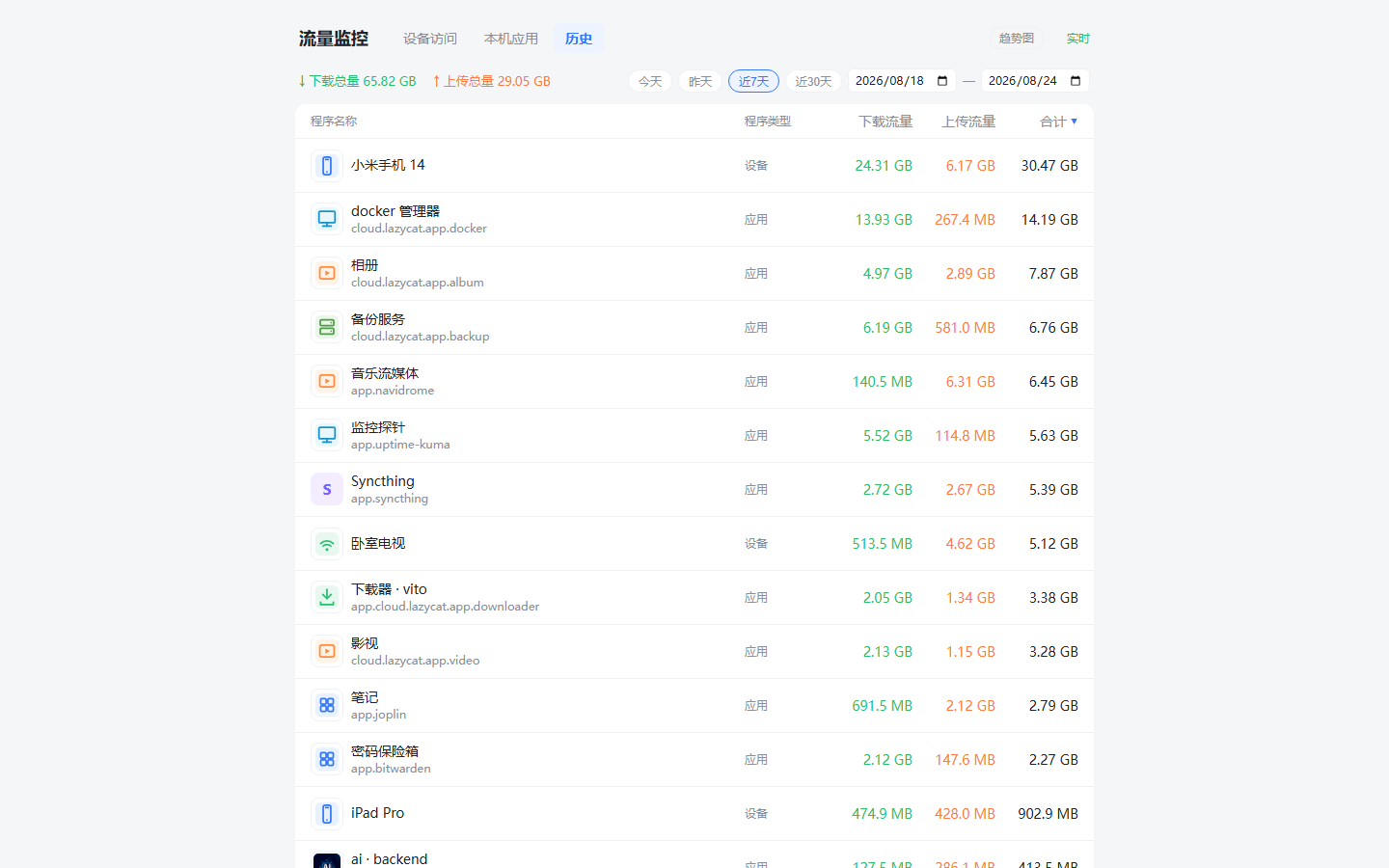Open the 趋势图 view
This screenshot has height=868, width=1389.
(x=1017, y=39)
